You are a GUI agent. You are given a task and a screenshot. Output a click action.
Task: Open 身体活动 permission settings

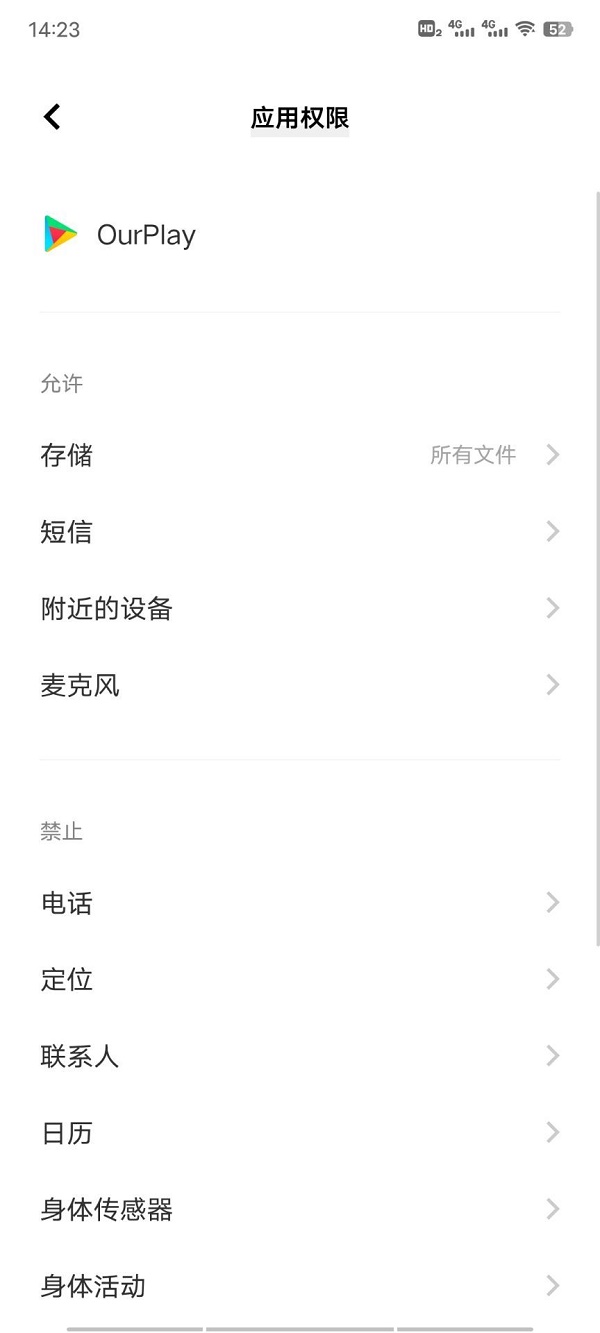pos(300,1286)
